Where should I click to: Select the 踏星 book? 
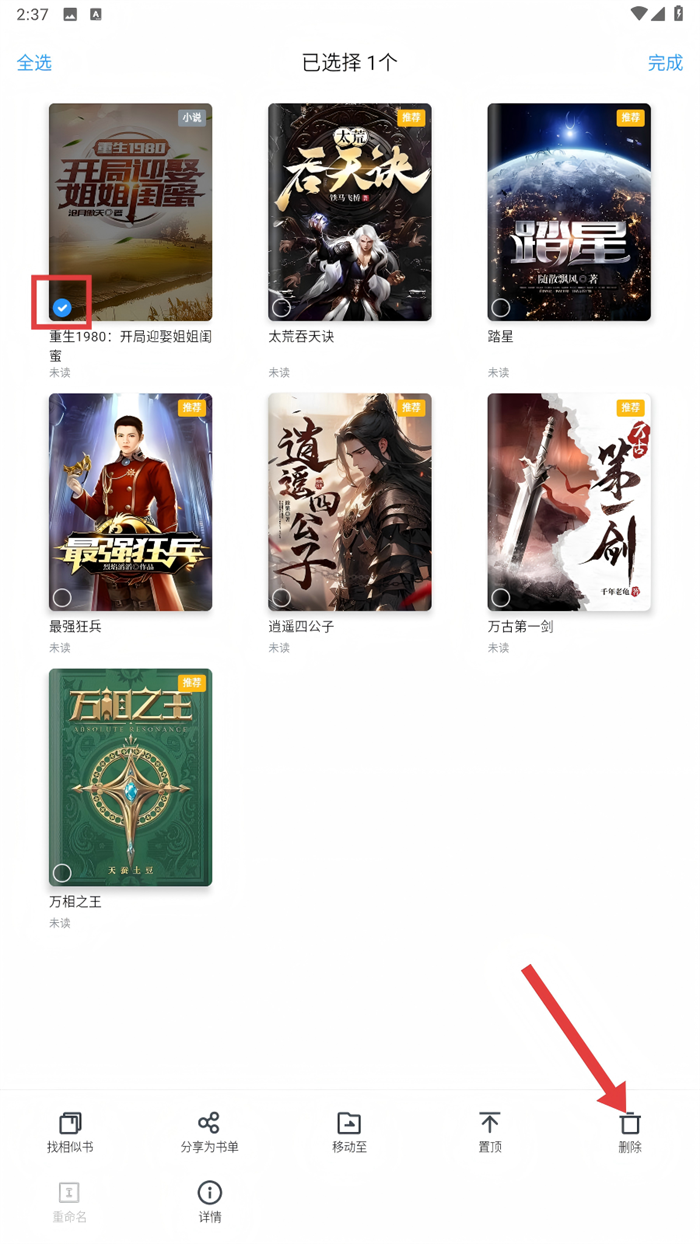(501, 307)
